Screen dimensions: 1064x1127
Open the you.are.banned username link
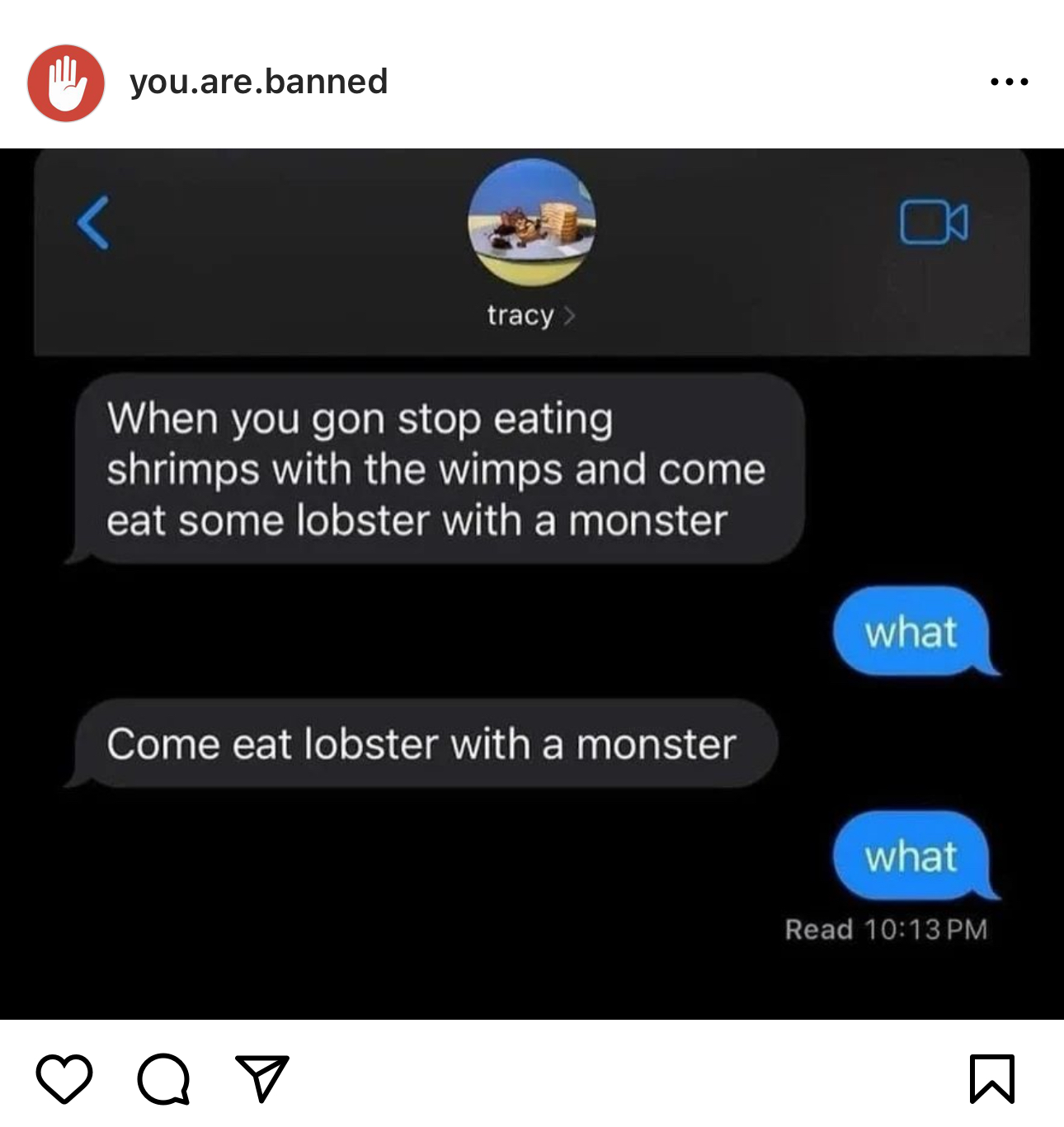pyautogui.click(x=258, y=82)
